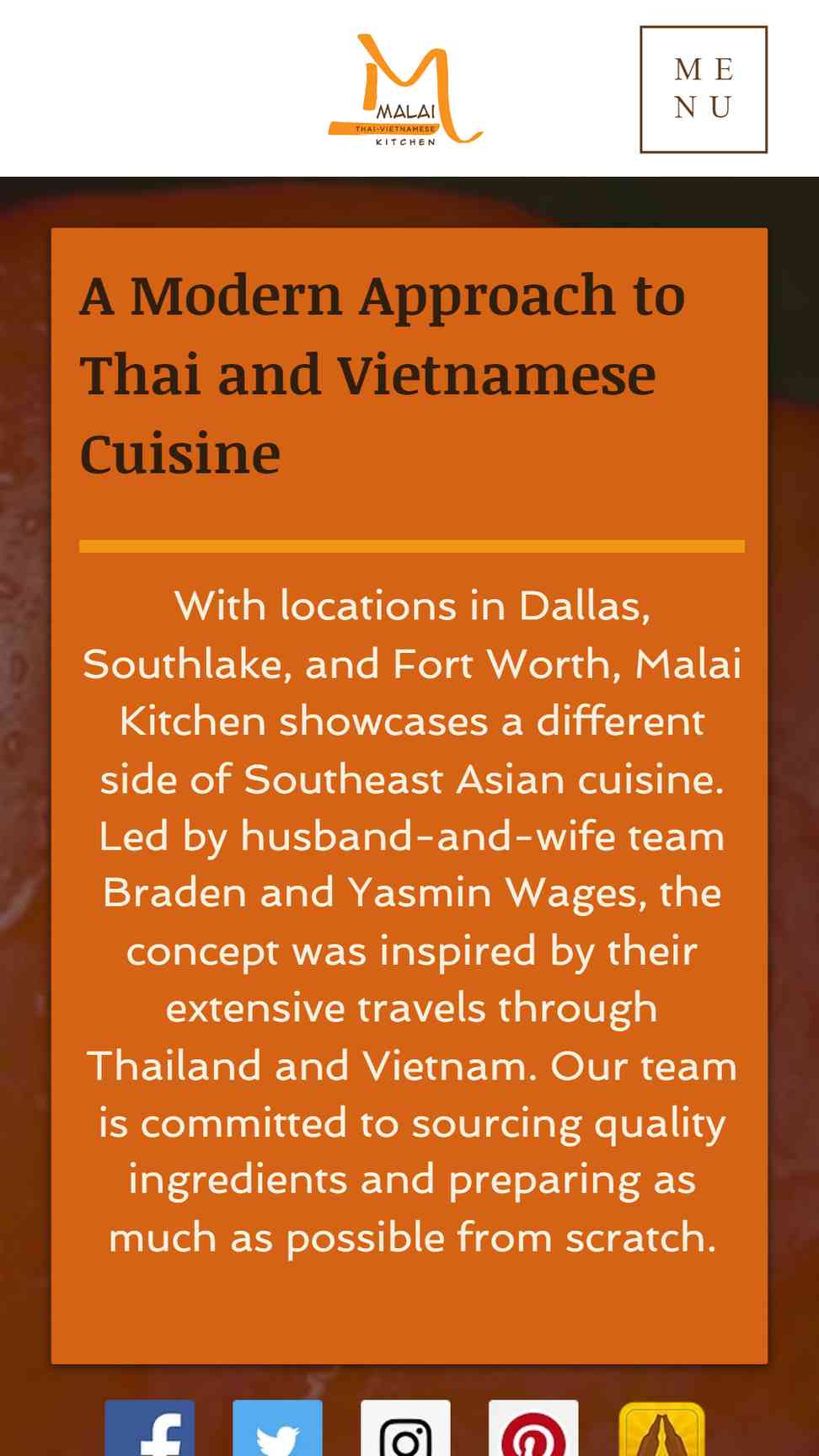Open the Pinterest icon link
This screenshot has width=819, height=1456.
[533, 1427]
